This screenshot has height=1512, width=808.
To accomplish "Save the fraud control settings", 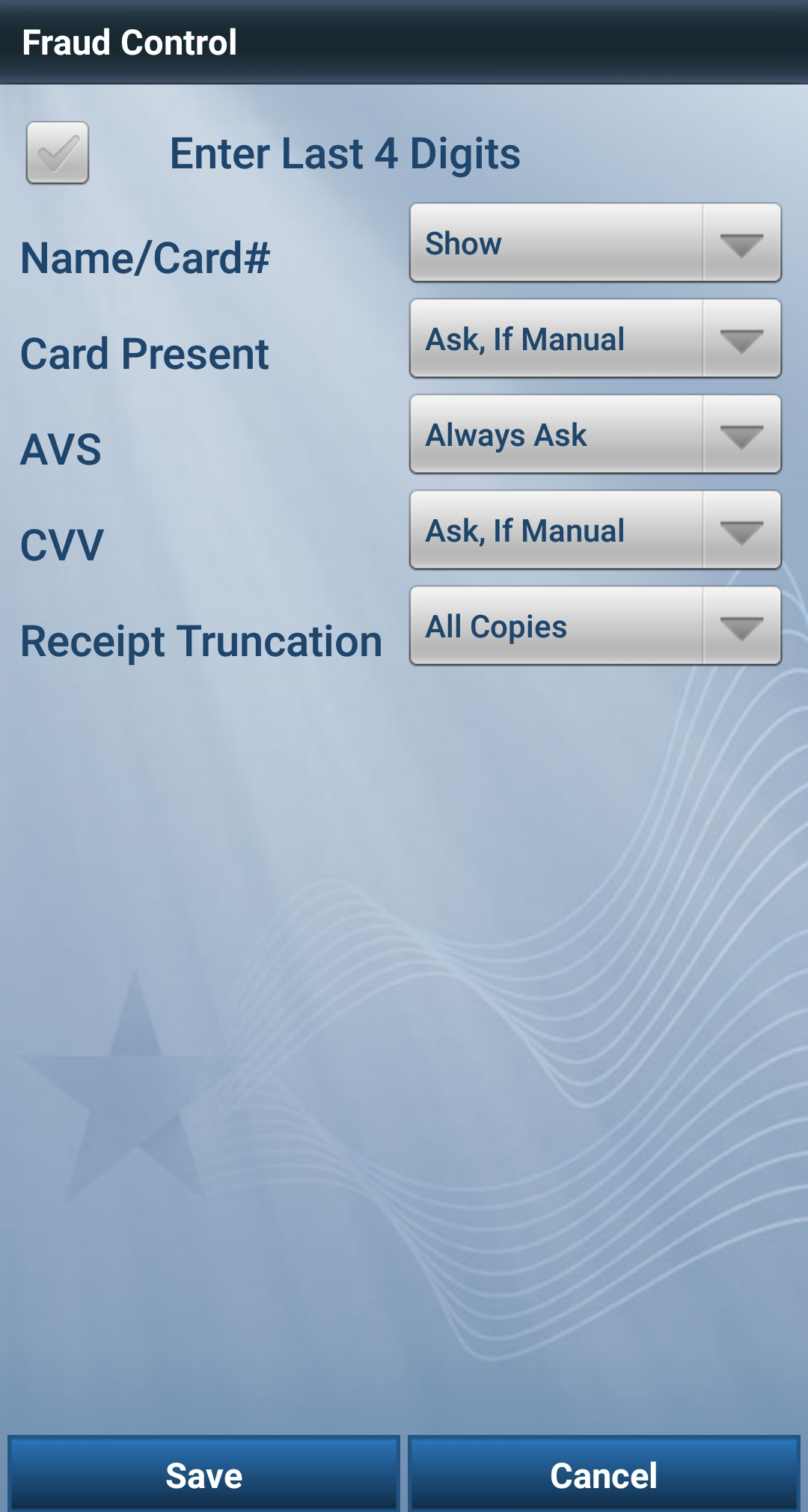I will coord(203,1475).
